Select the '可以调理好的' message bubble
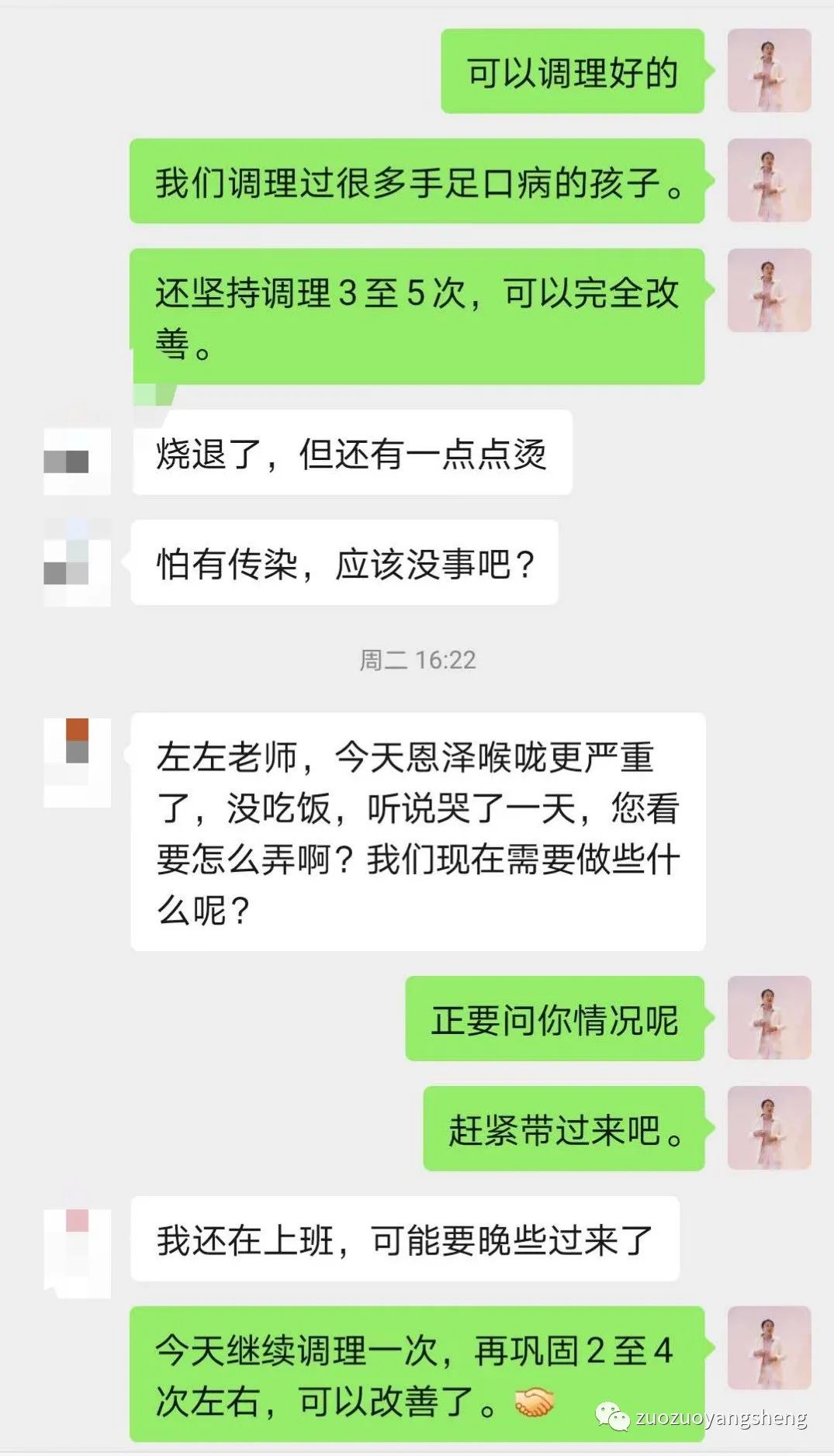Viewport: 834px width, 1456px height. tap(573, 72)
